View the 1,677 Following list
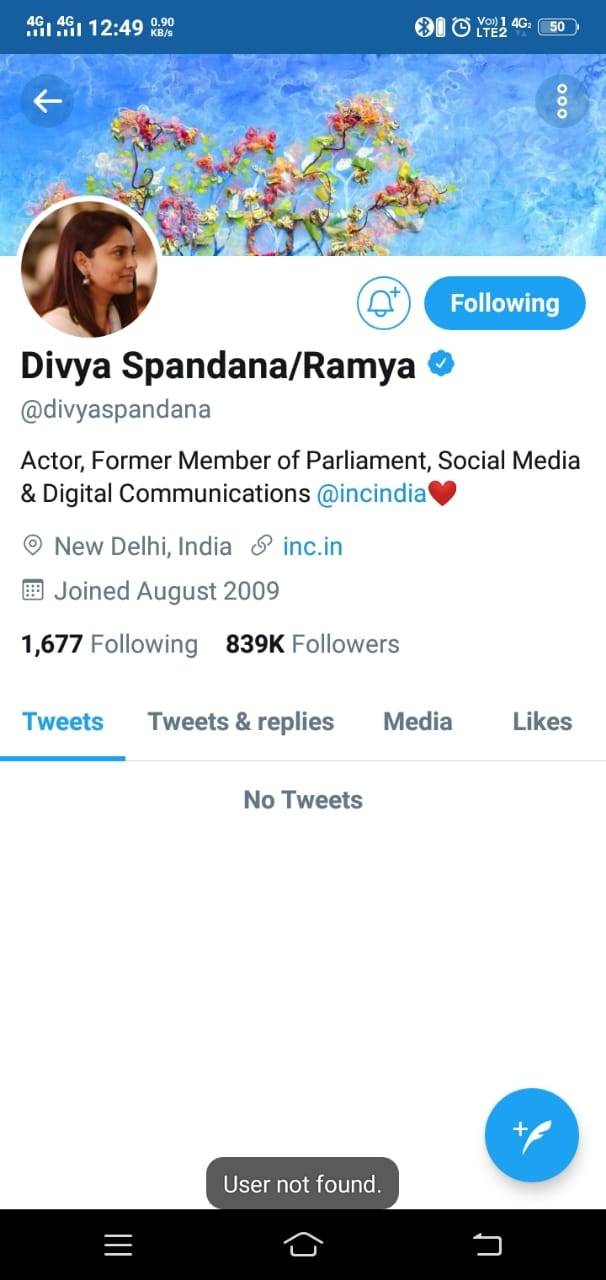Image resolution: width=606 pixels, height=1280 pixels. coord(109,644)
